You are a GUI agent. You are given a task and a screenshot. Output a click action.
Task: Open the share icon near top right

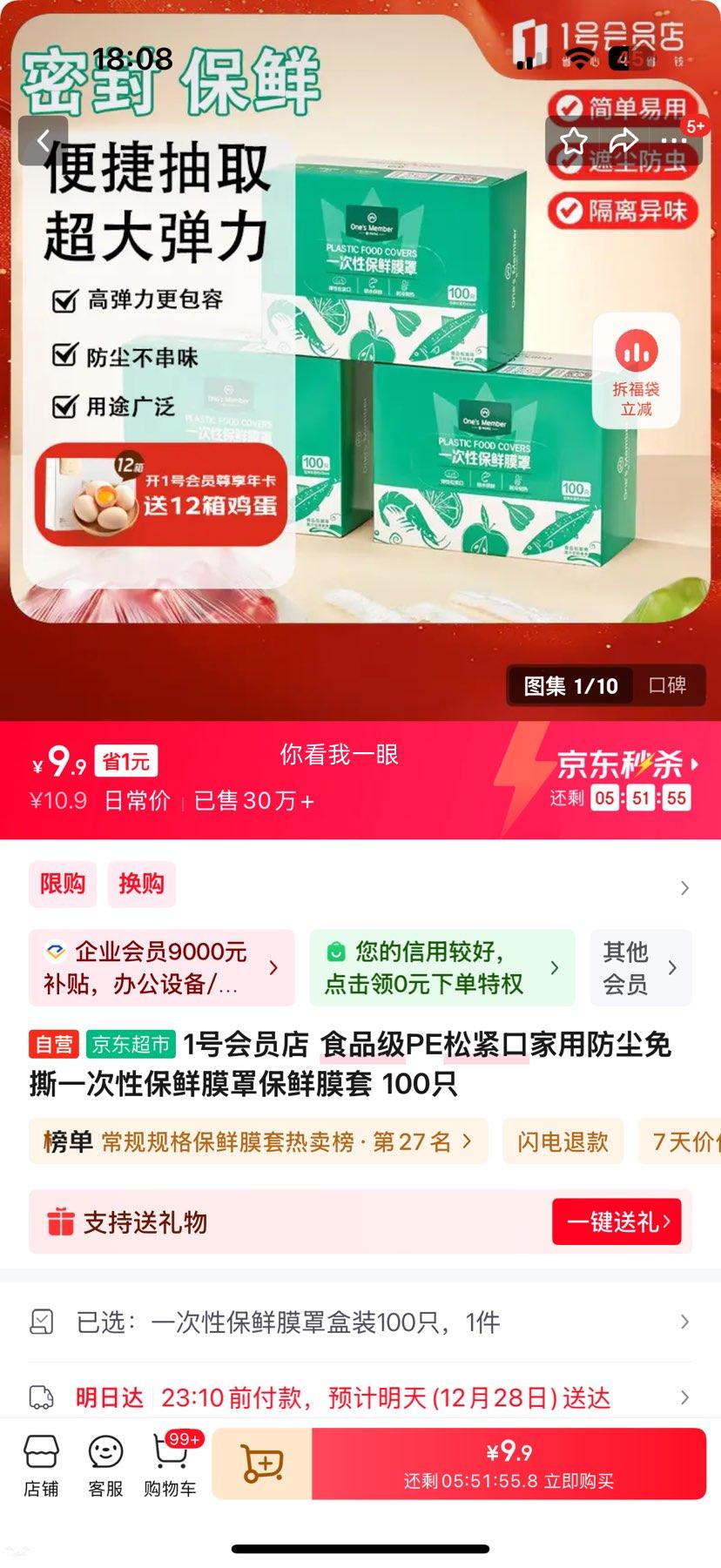pyautogui.click(x=624, y=141)
